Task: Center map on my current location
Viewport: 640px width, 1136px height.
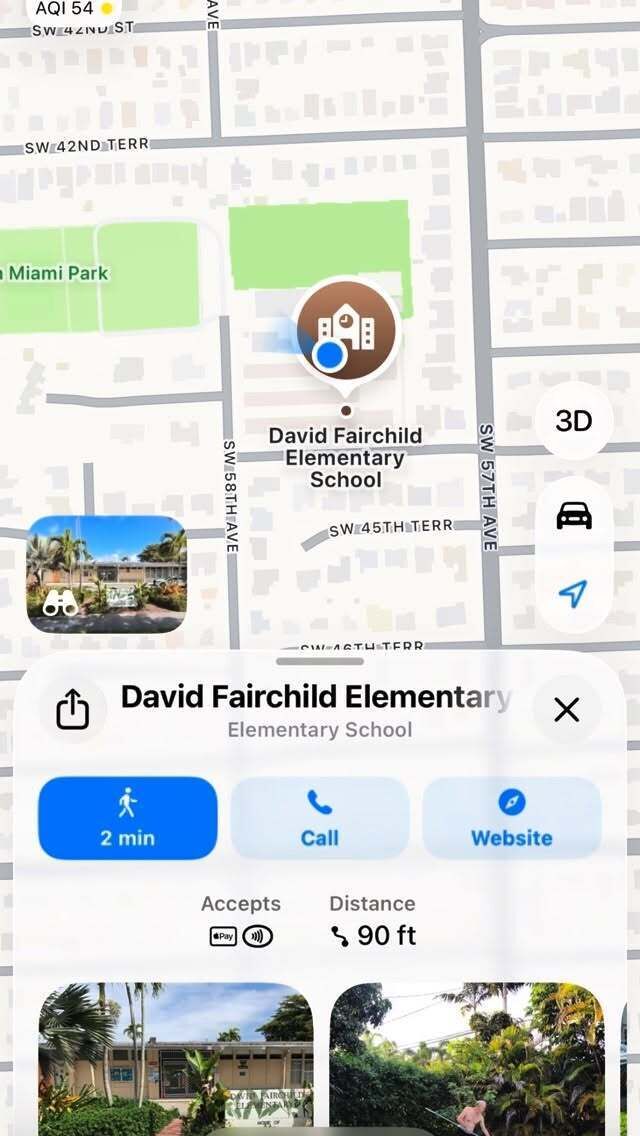Action: (x=573, y=594)
